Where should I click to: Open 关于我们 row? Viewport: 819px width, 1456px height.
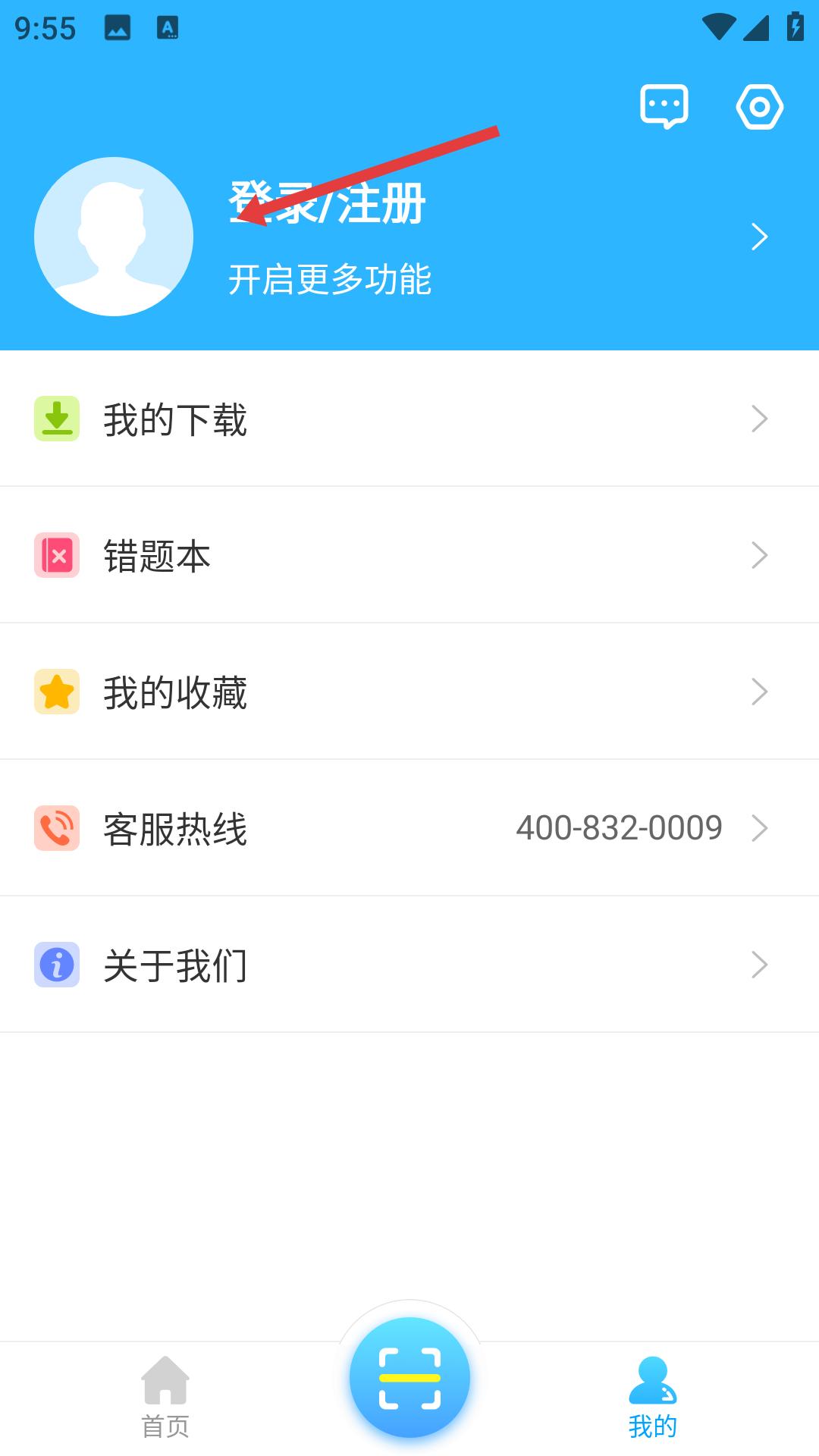409,965
